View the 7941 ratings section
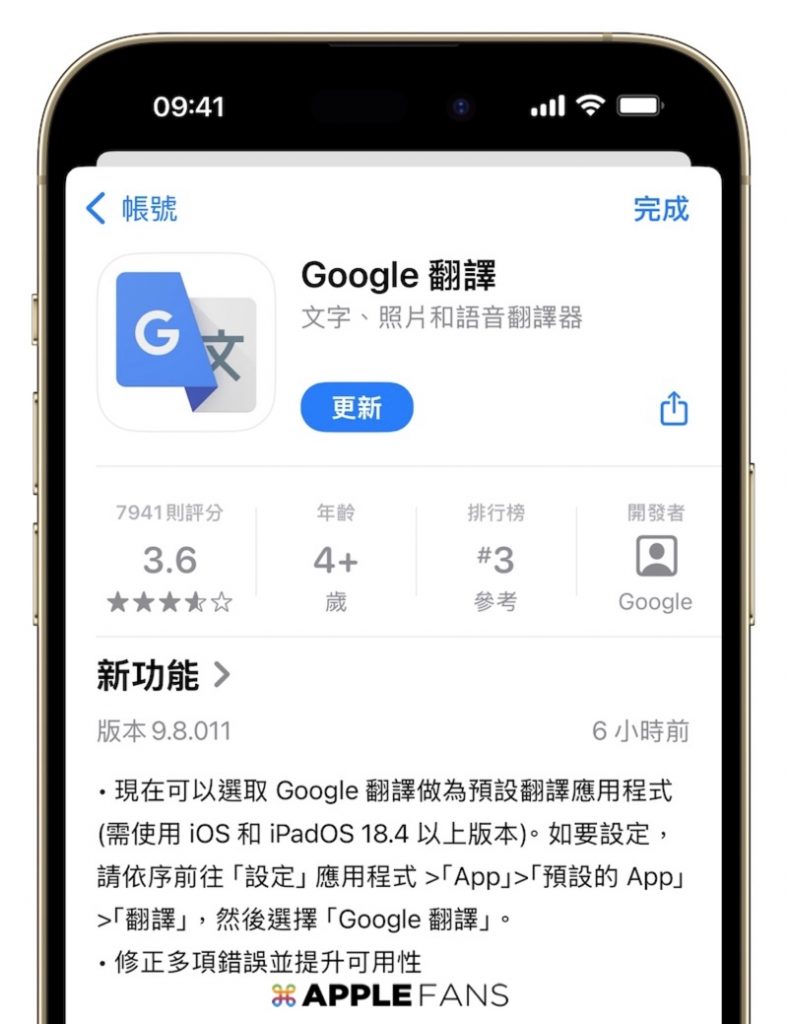The image size is (788, 1024). pos(169,560)
